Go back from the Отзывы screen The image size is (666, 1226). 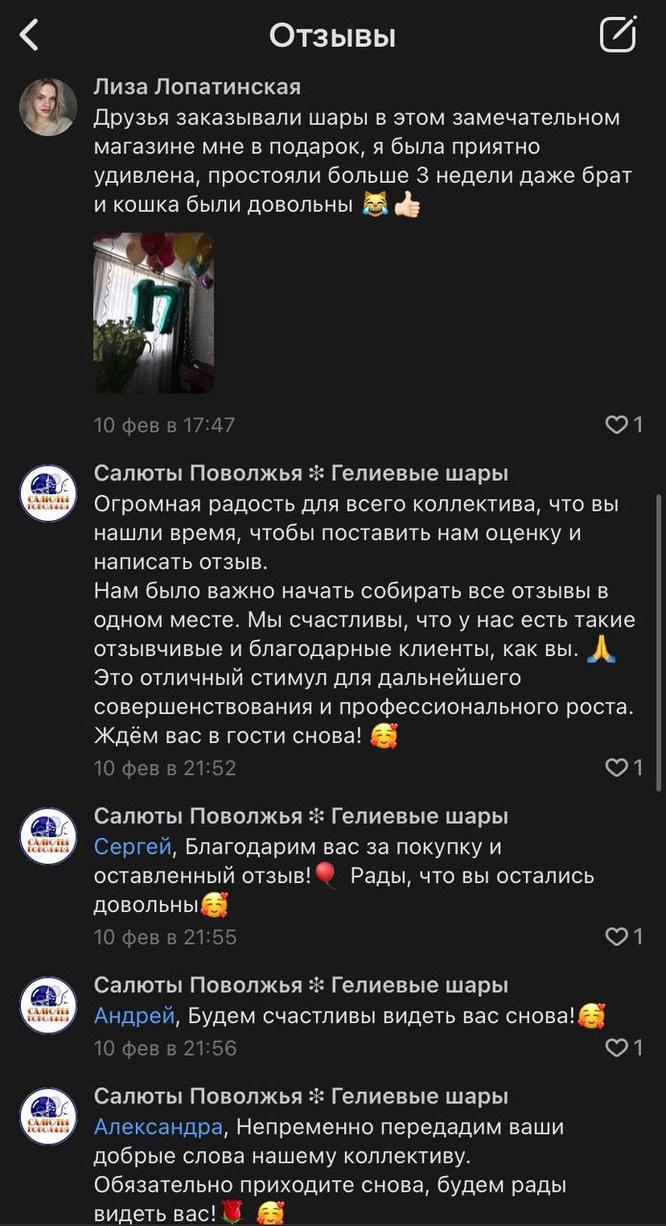click(x=30, y=36)
